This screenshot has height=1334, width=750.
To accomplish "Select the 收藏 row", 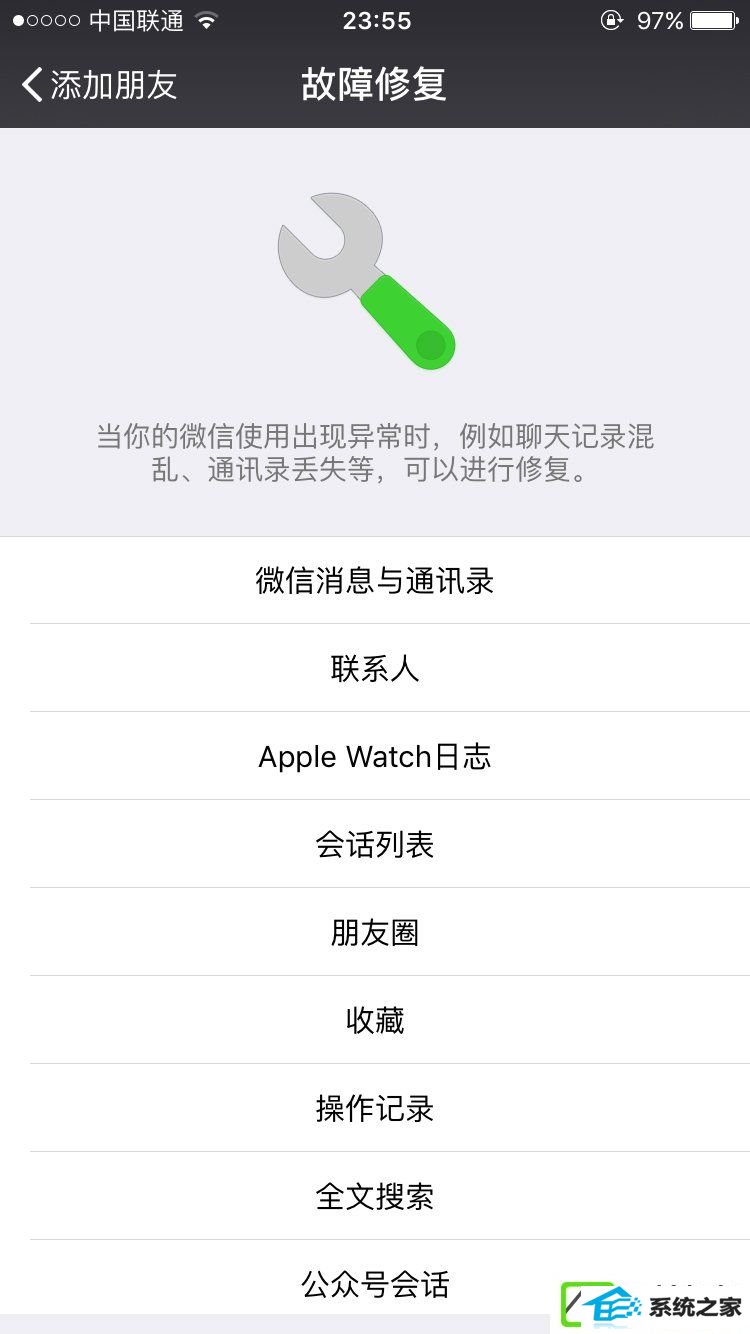I will 375,1020.
